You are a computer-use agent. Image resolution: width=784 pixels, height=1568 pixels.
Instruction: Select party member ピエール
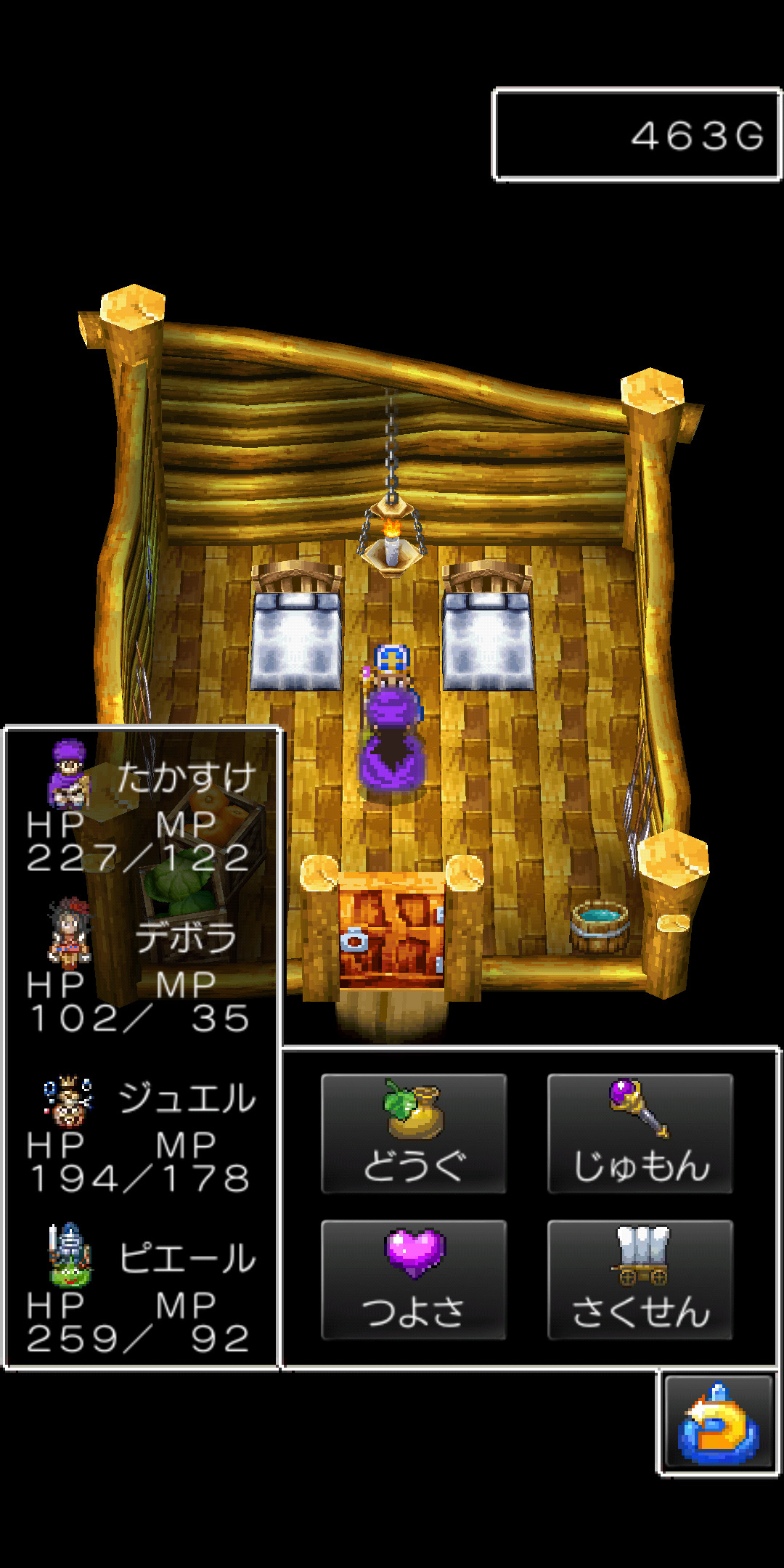(142, 1287)
